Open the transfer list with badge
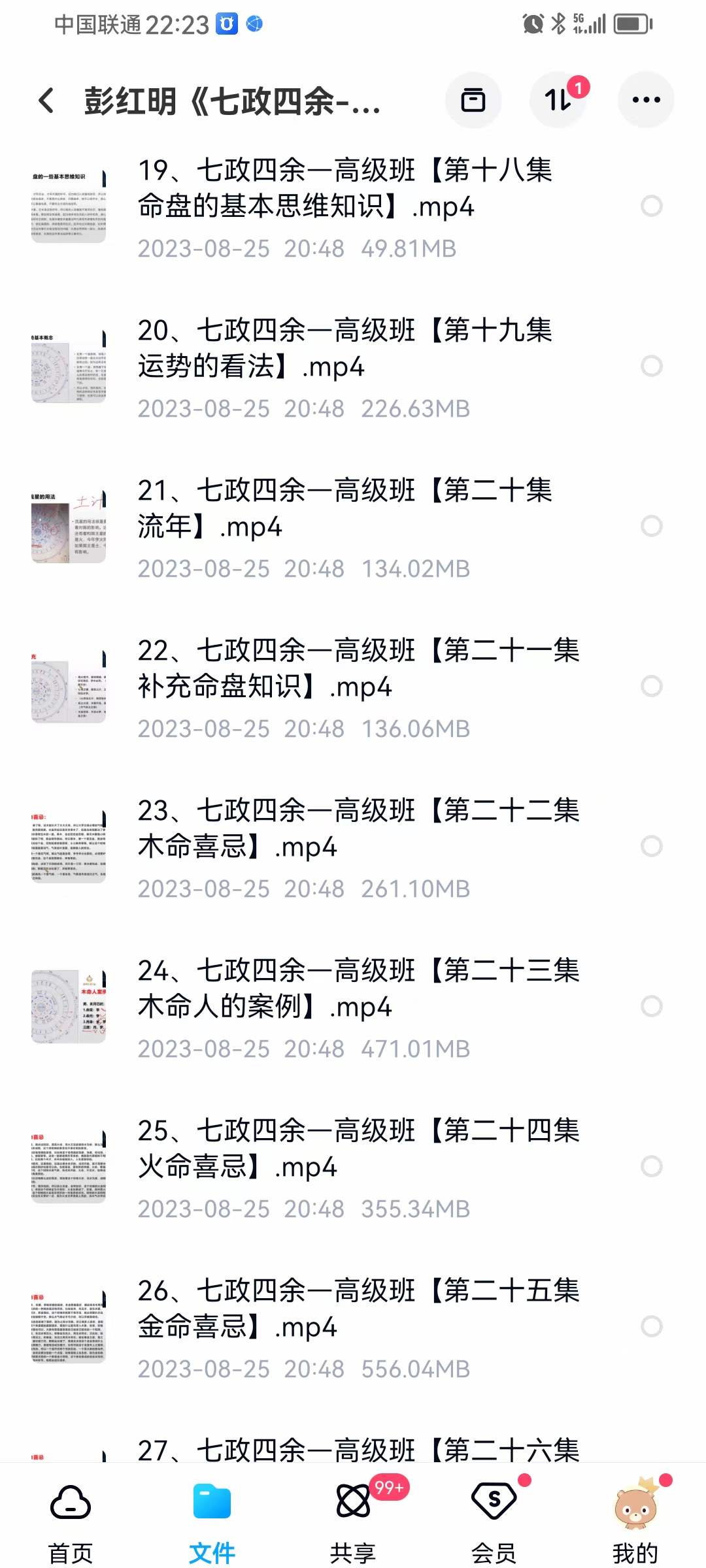This screenshot has width=706, height=1568. 559,99
